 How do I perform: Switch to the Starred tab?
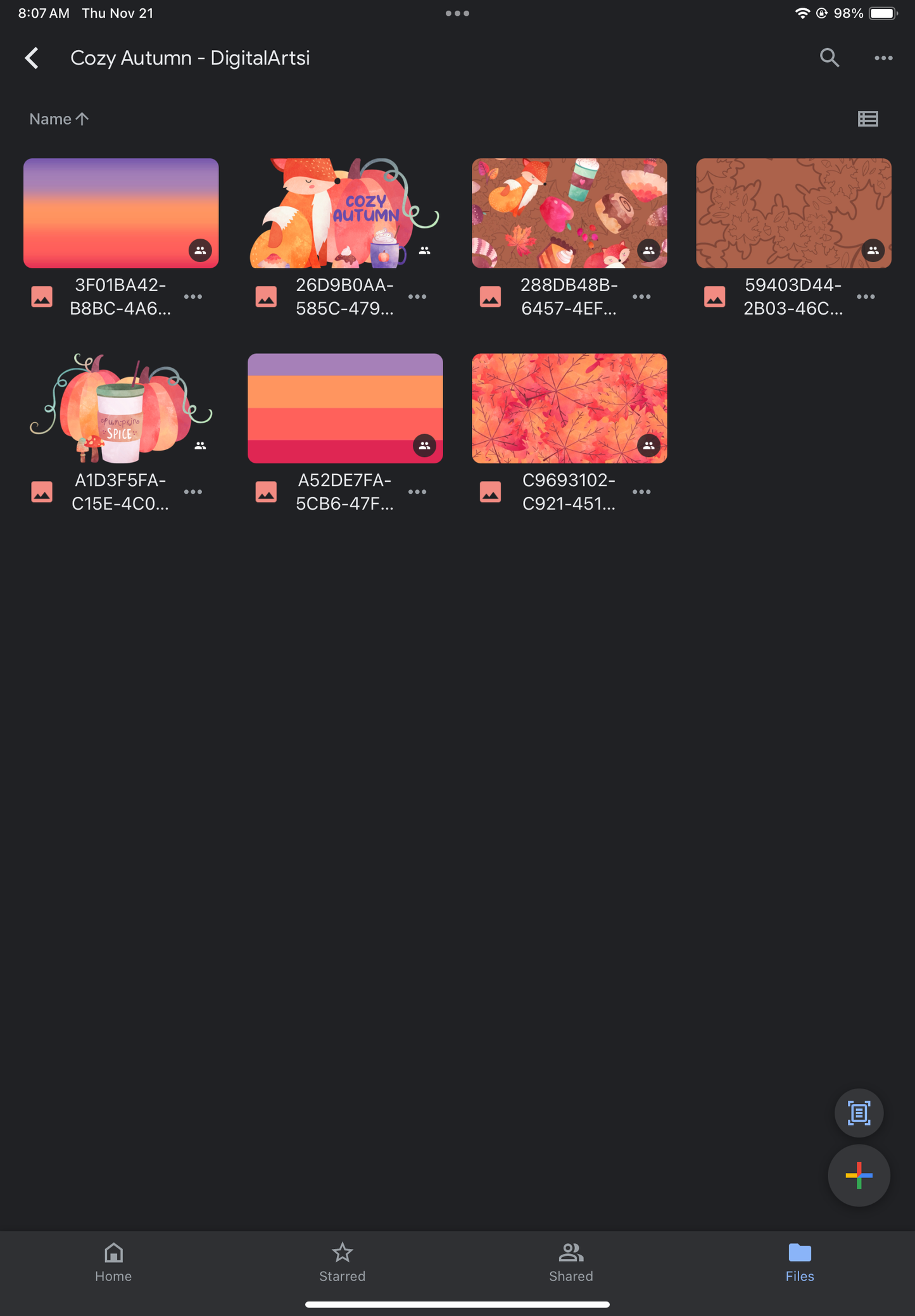(x=342, y=1262)
